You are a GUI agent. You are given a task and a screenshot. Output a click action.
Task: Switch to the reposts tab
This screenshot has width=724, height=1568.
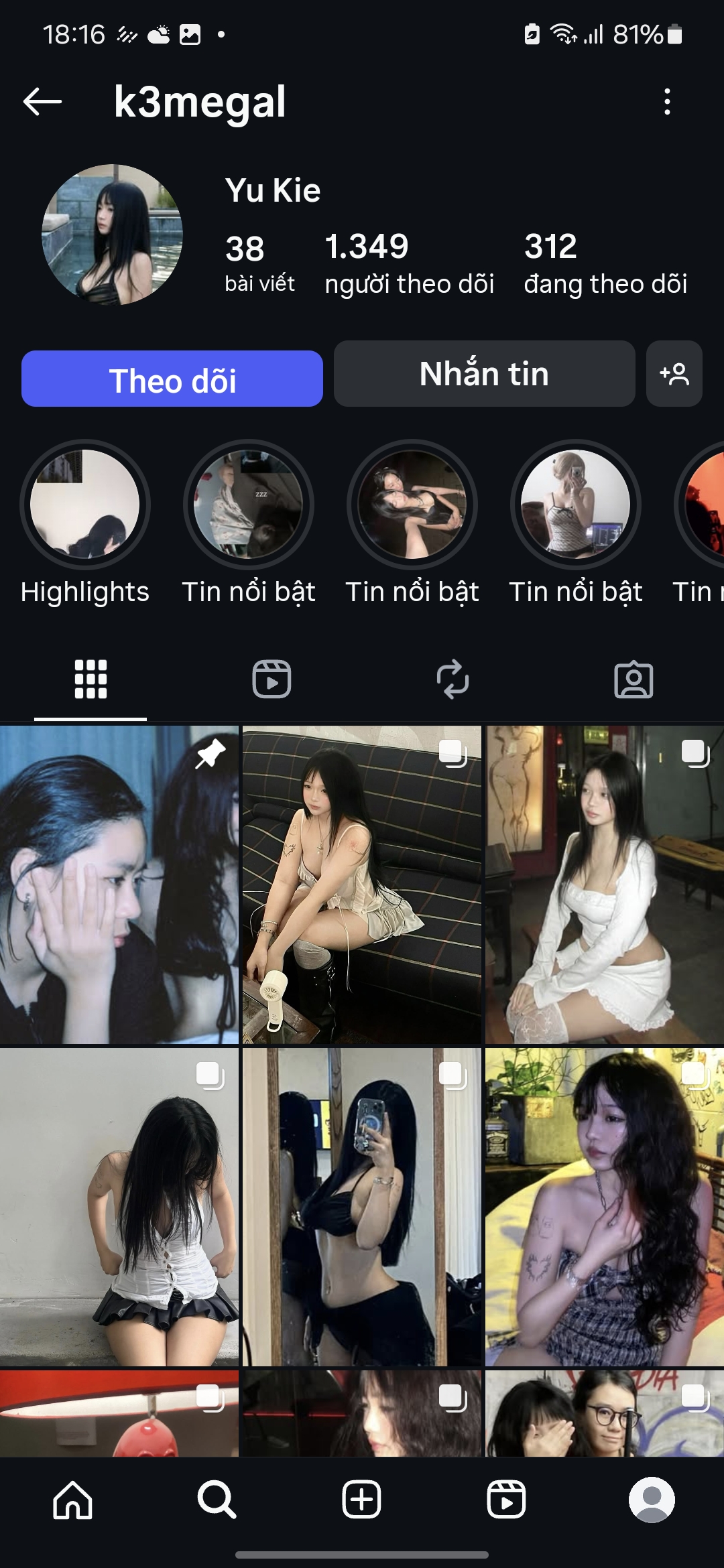452,679
